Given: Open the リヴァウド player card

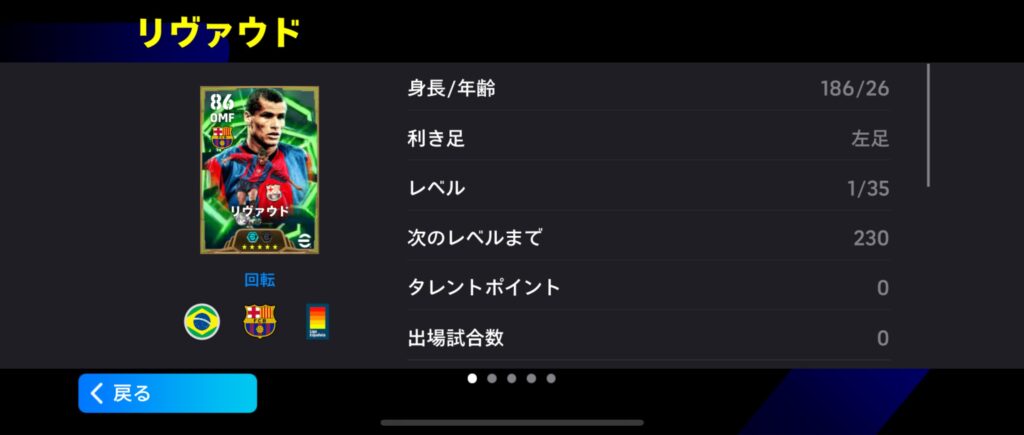Looking at the screenshot, I should (x=259, y=170).
